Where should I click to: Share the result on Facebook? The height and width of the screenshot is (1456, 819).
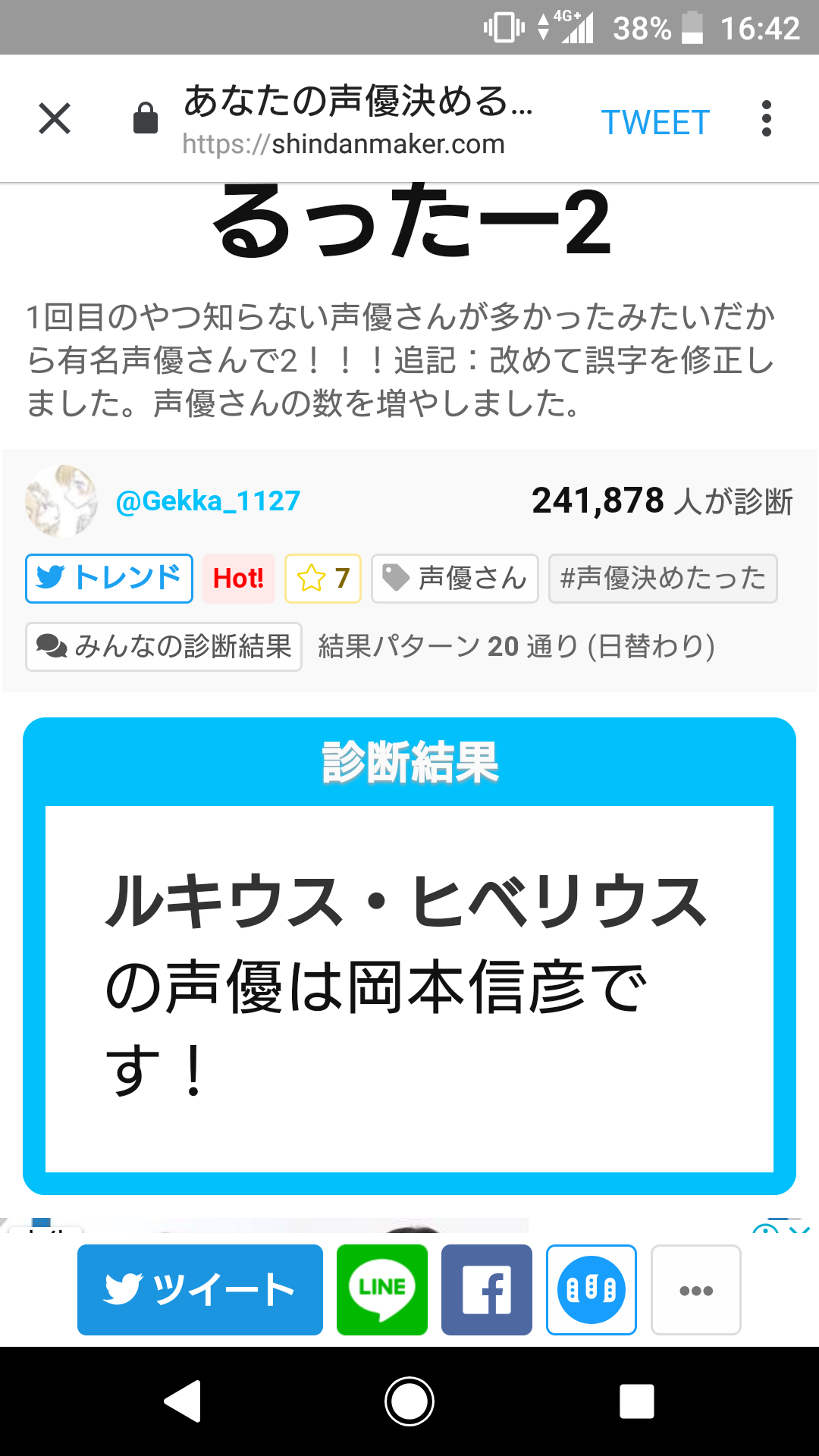point(487,1290)
